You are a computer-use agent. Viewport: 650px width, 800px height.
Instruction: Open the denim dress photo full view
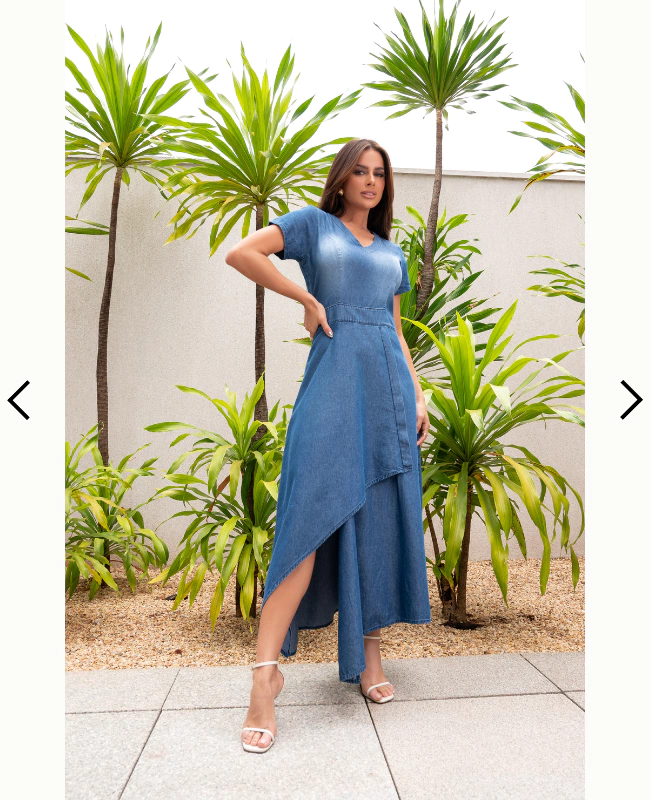pyautogui.click(x=325, y=400)
